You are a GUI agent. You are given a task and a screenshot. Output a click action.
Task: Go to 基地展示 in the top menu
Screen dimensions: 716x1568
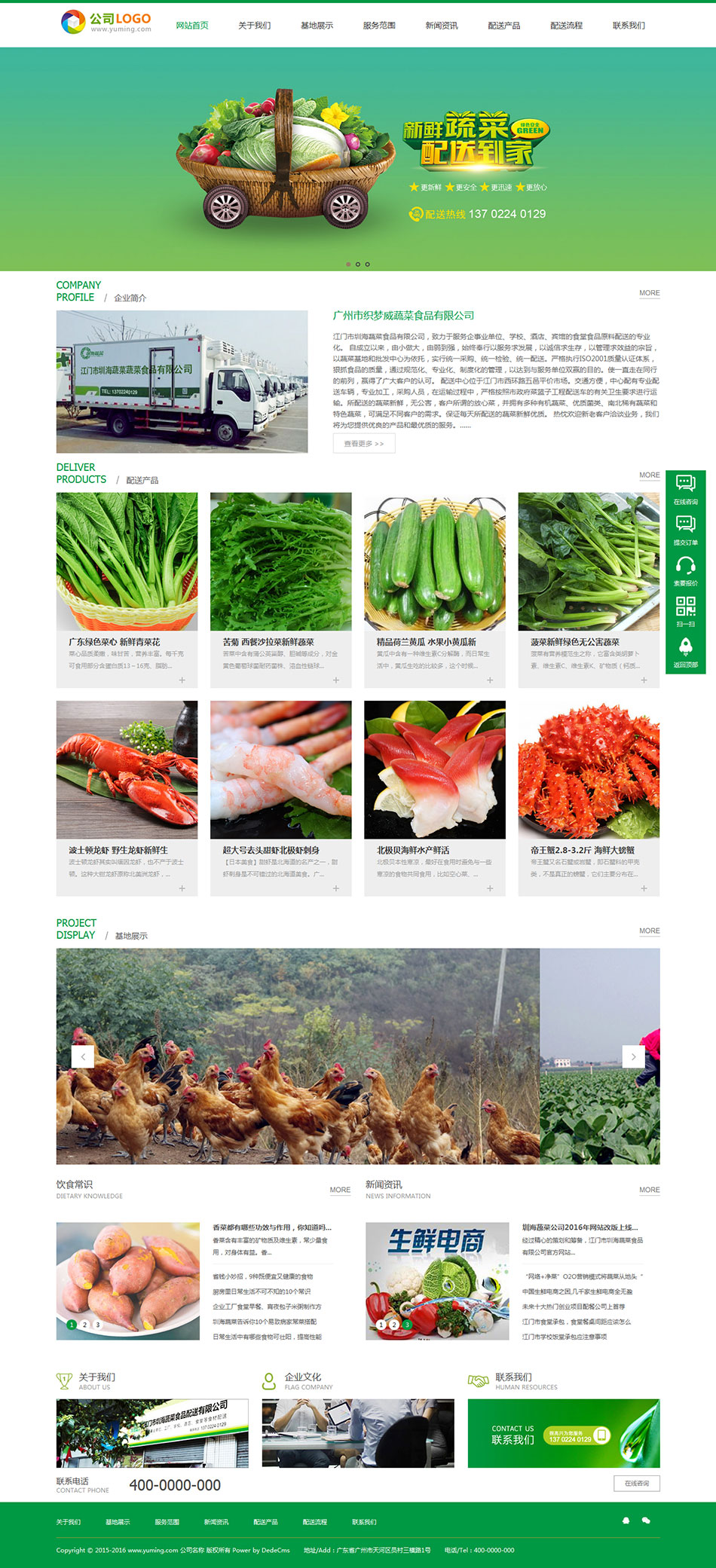[x=317, y=26]
